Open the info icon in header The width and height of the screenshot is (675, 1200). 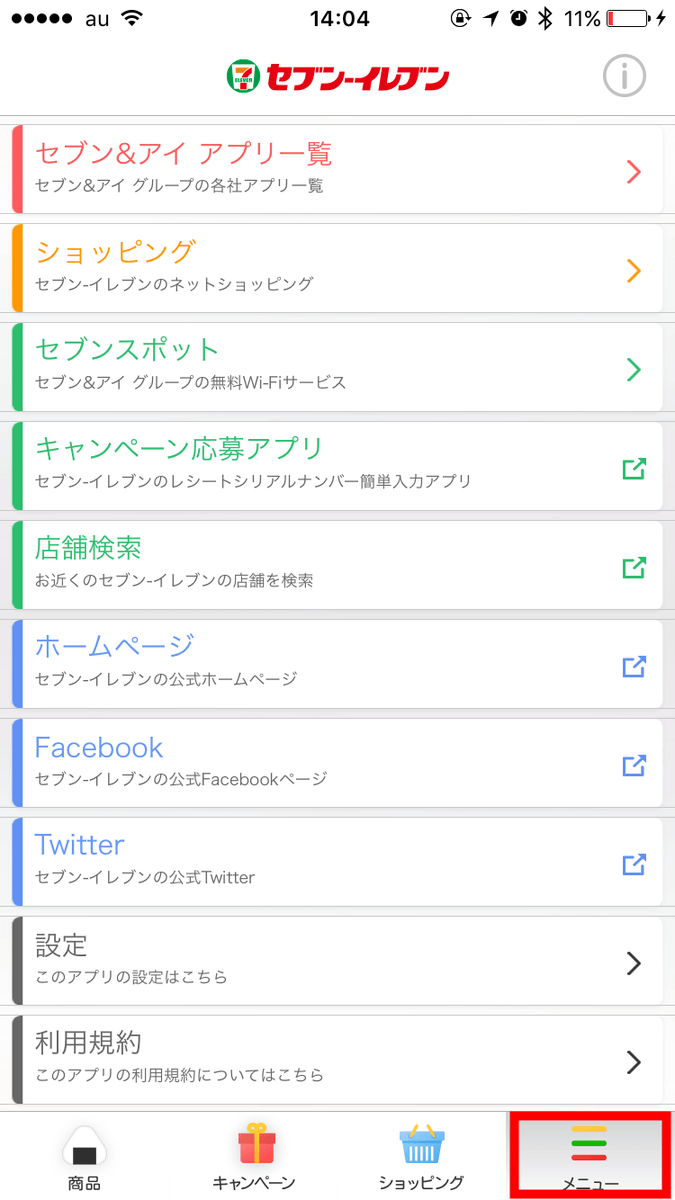click(x=625, y=76)
